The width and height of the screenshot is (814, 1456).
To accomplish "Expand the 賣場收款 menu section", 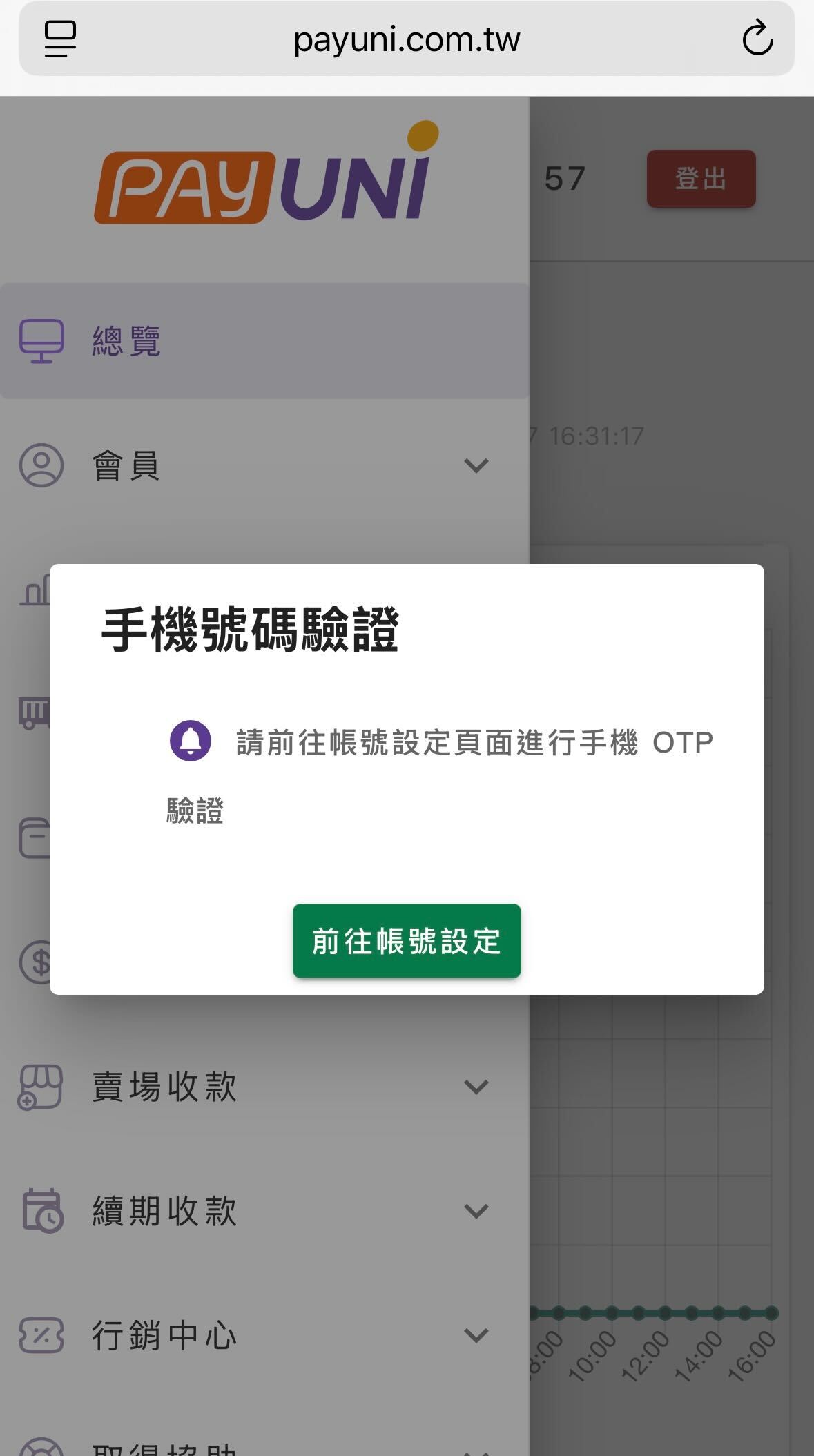I will pyautogui.click(x=264, y=1087).
